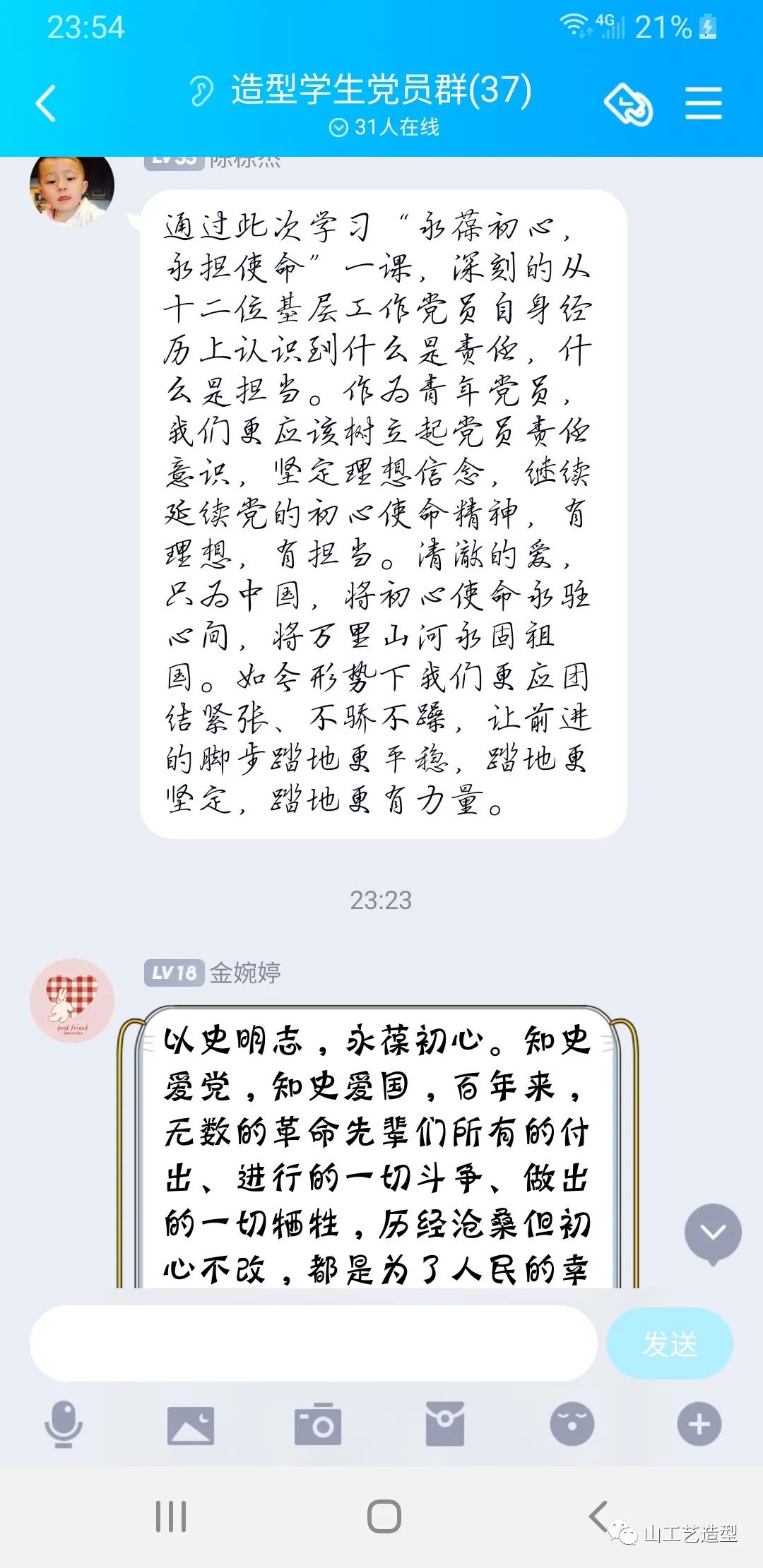Tap the message input field
The image size is (763, 1568).
314,1343
